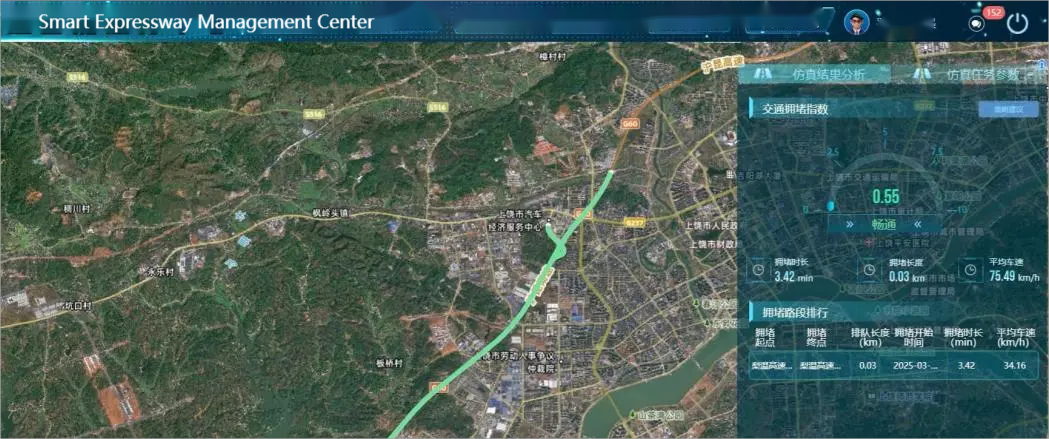Tap the power/logout button
This screenshot has height=439, width=1049.
click(1017, 24)
